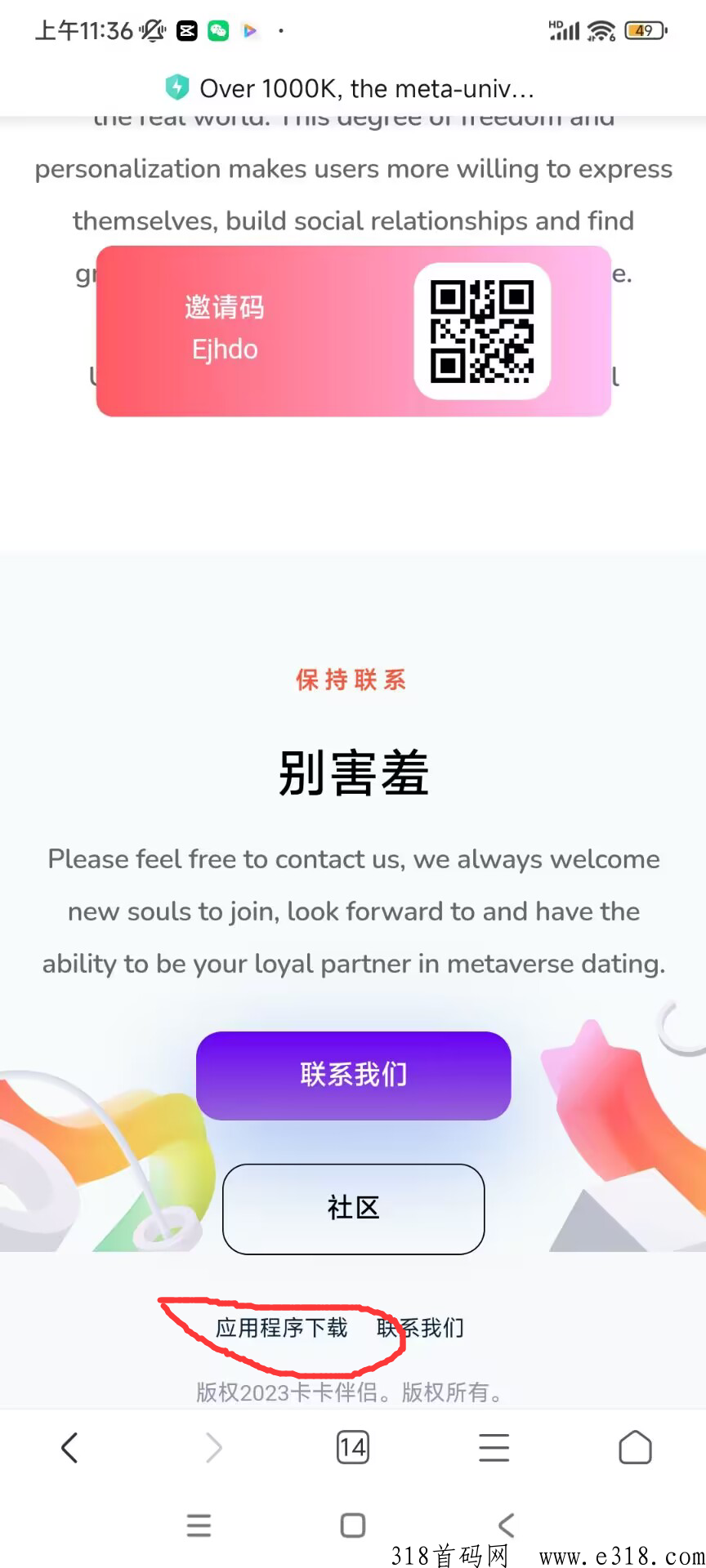The image size is (706, 1568).
Task: Open the 14 tabs switcher
Action: click(x=352, y=1448)
